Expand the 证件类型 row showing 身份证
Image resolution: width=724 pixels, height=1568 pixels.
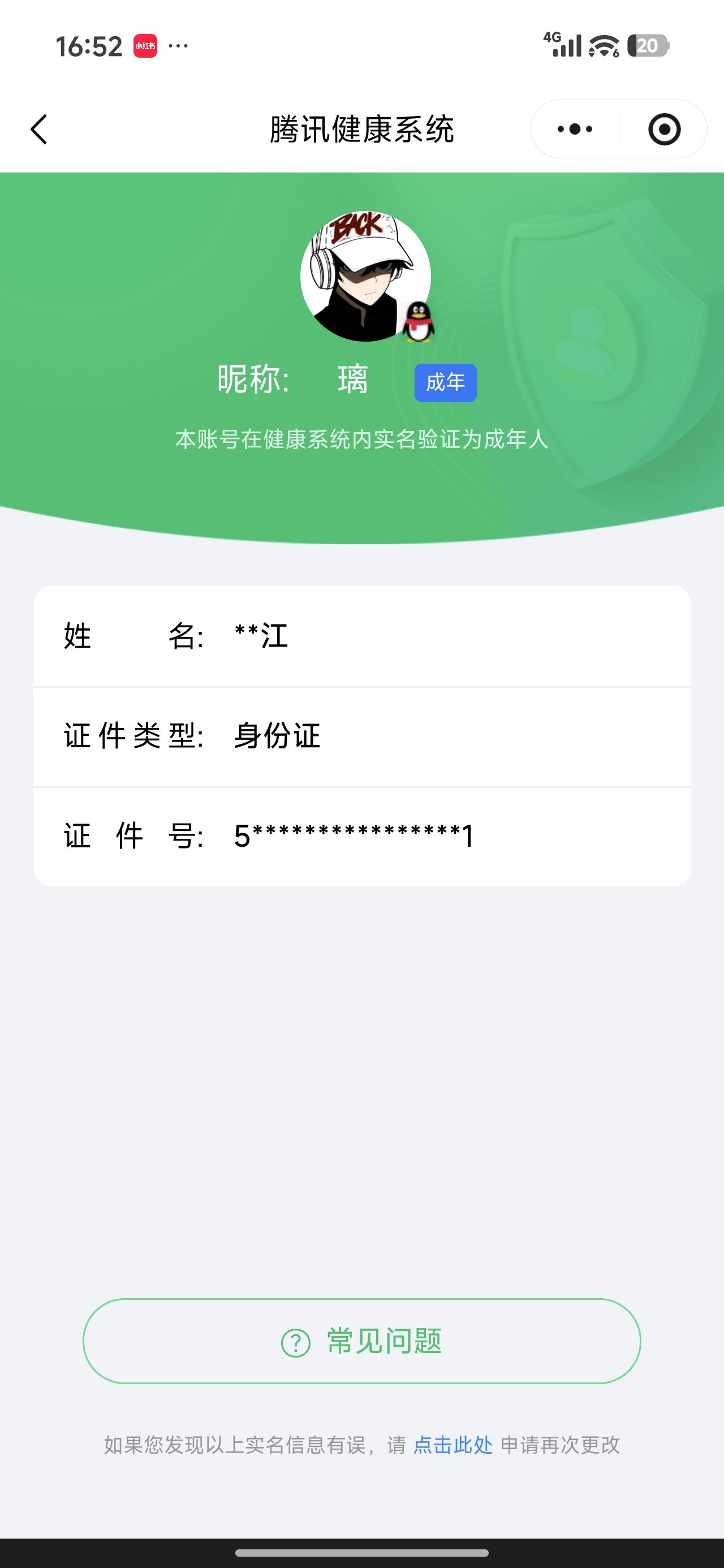click(361, 736)
